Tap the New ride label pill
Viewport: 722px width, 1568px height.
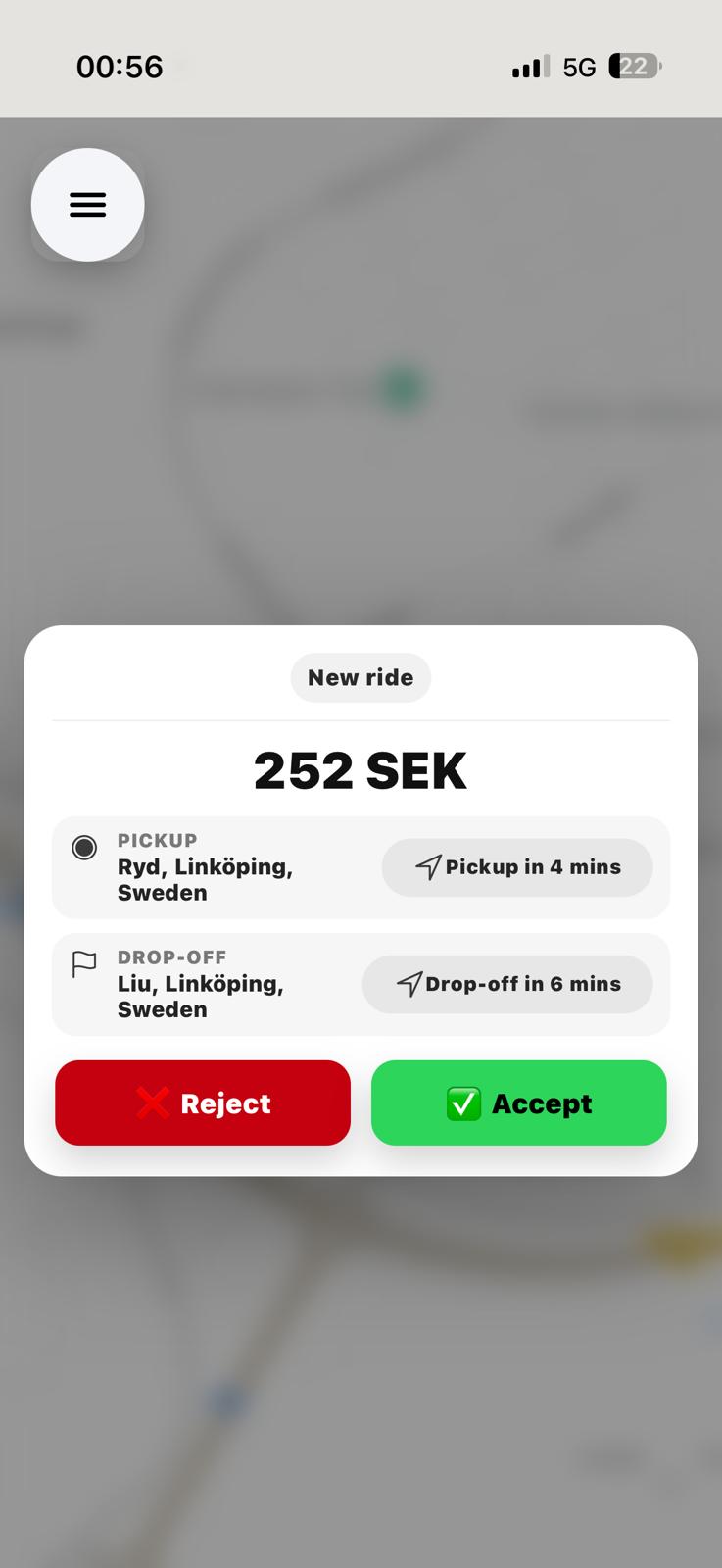[x=361, y=677]
